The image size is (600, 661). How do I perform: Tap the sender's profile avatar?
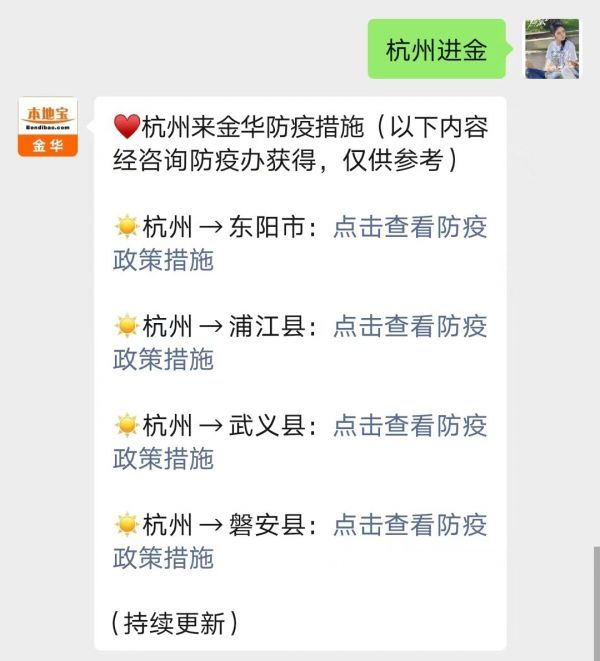[552, 49]
